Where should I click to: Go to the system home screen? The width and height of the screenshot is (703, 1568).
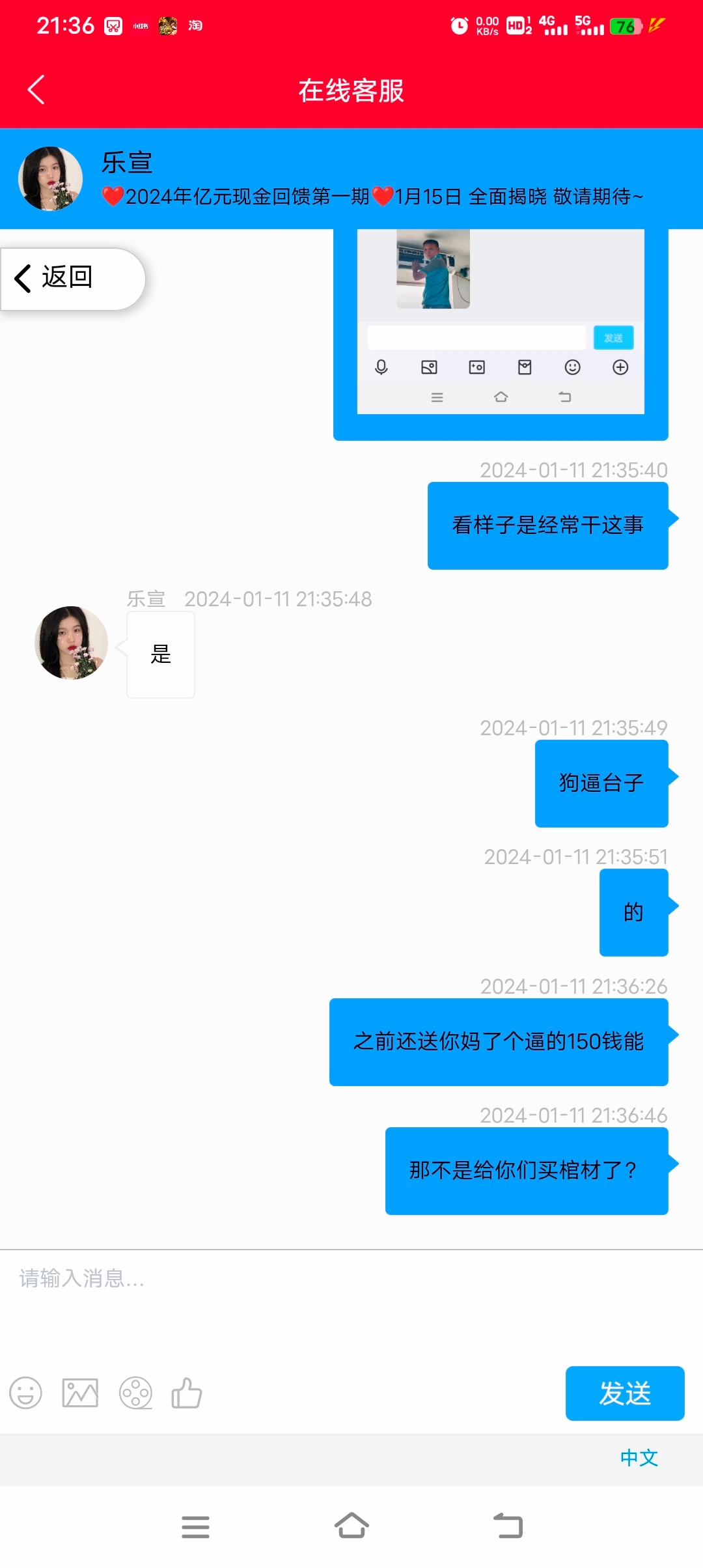351,1526
